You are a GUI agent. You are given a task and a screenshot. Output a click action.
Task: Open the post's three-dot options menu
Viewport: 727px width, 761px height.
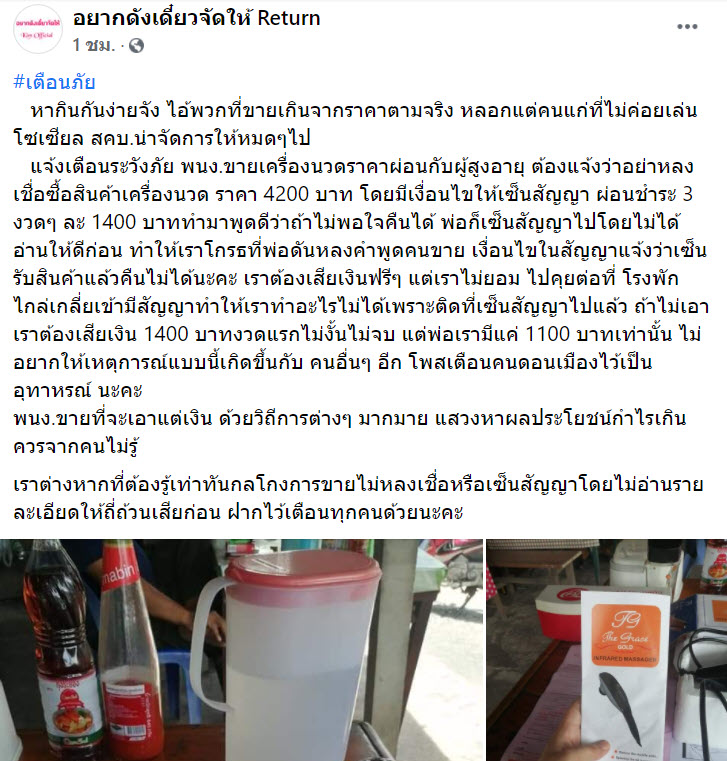tap(686, 28)
